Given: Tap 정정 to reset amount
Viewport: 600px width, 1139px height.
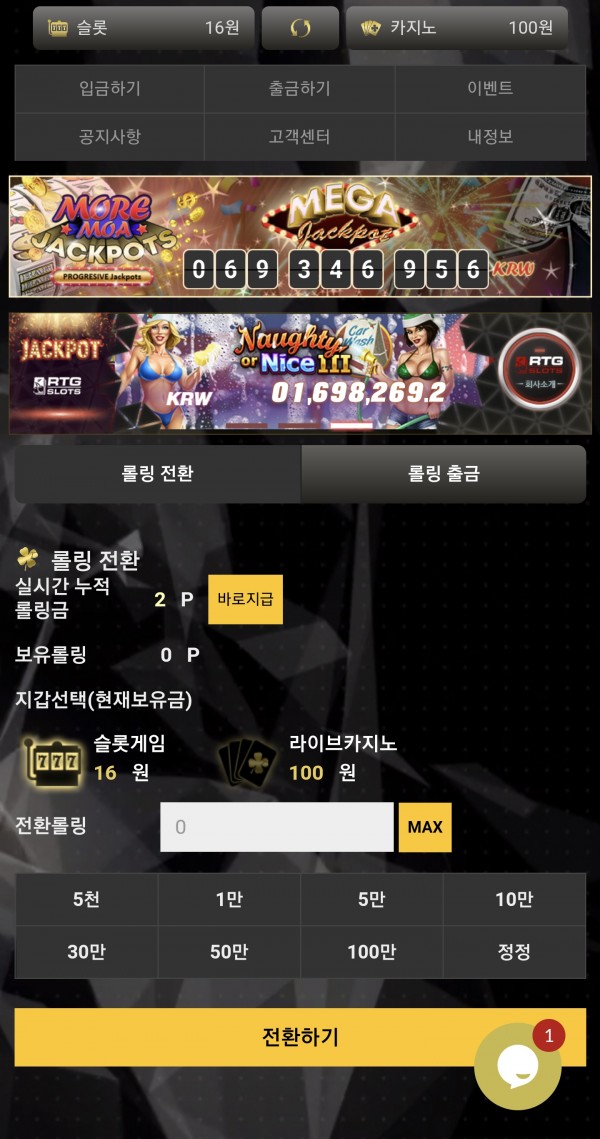Looking at the screenshot, I should click(x=514, y=952).
